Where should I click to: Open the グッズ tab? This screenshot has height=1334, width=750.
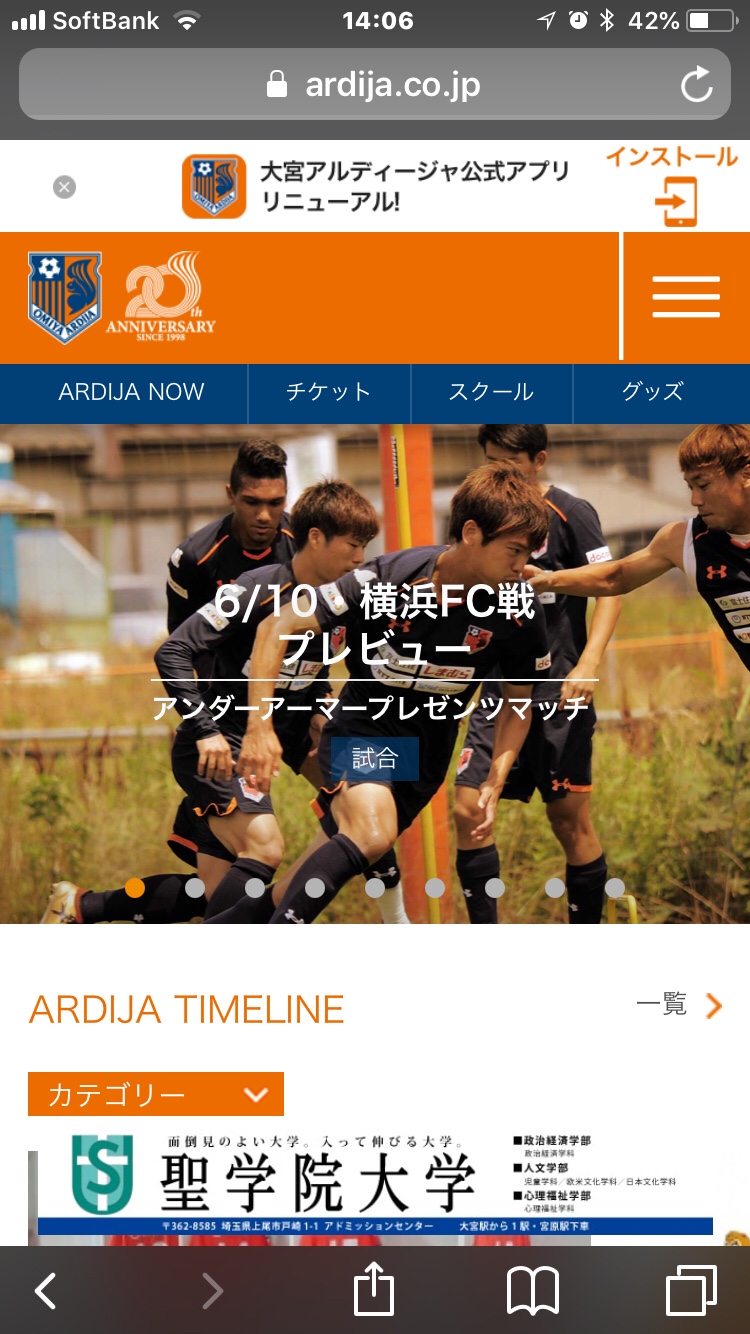coord(652,392)
